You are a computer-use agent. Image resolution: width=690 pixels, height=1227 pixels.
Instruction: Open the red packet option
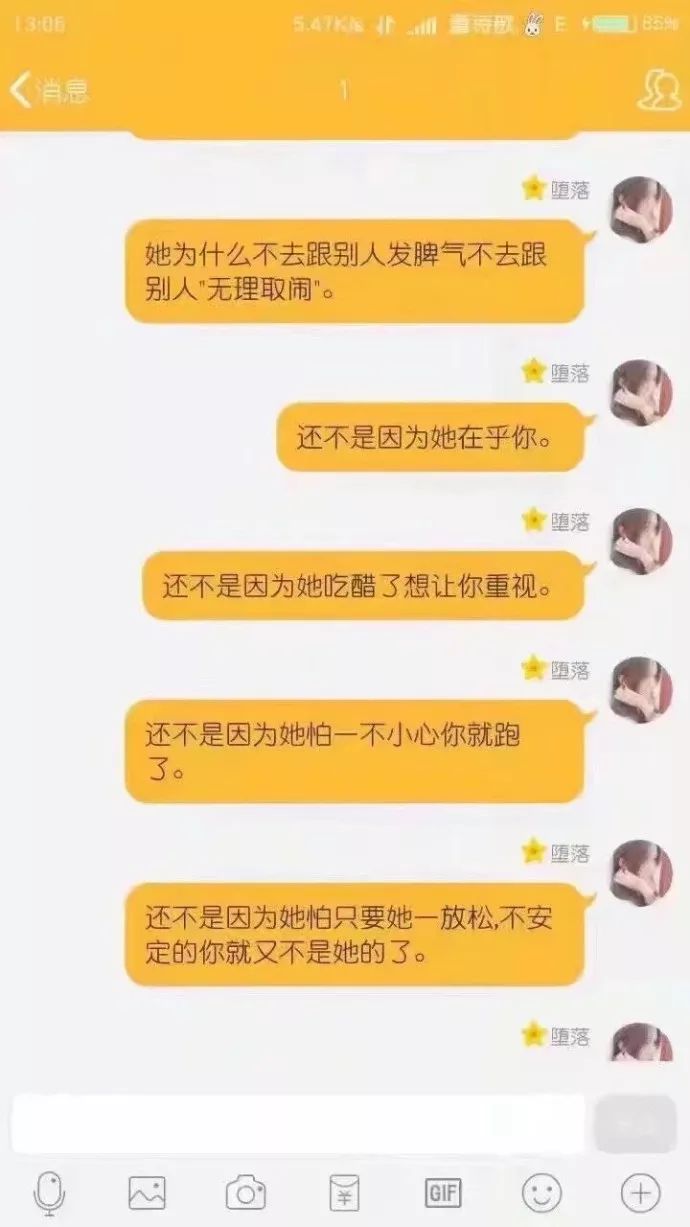click(344, 1192)
